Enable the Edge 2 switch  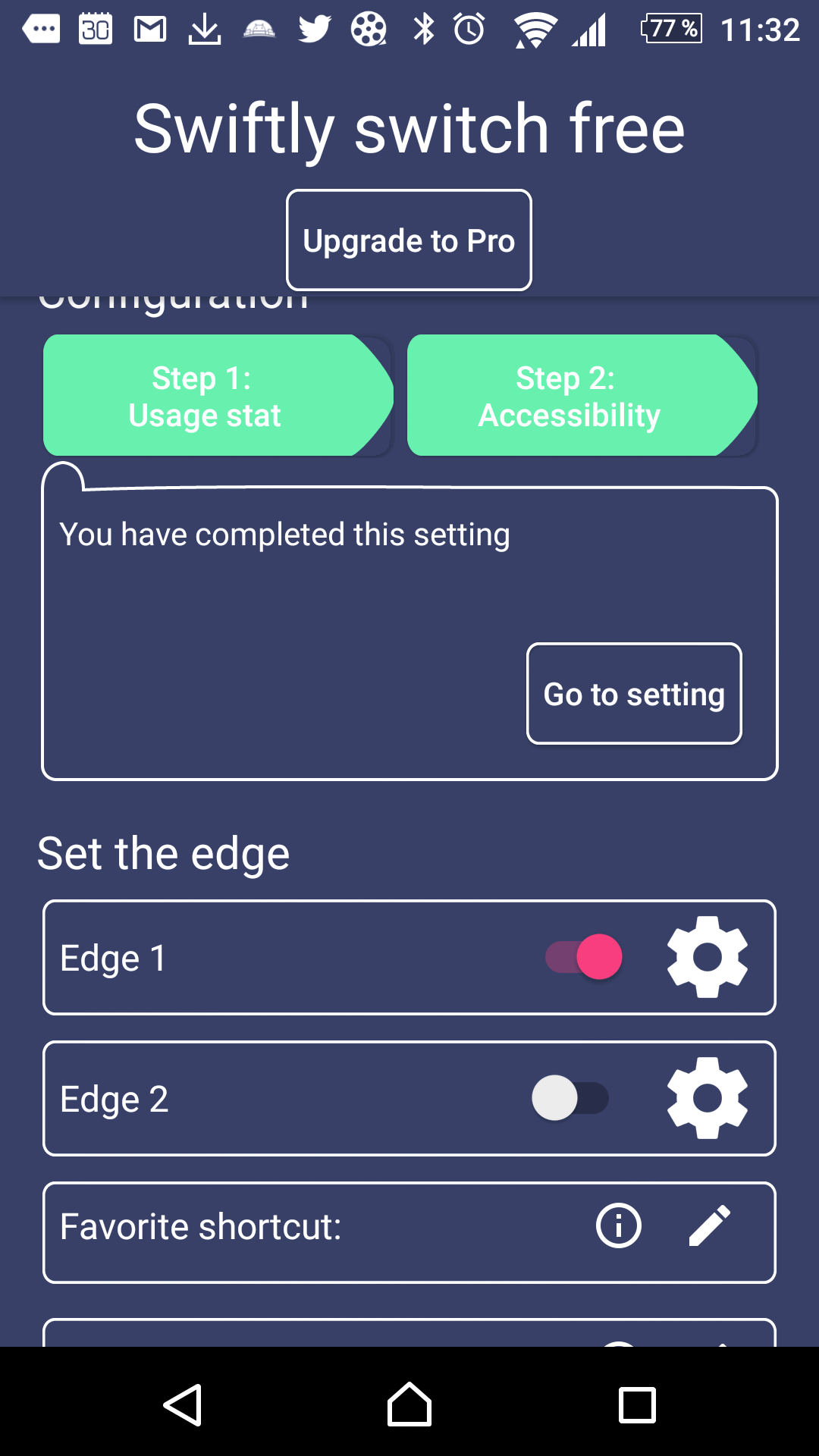point(570,1098)
